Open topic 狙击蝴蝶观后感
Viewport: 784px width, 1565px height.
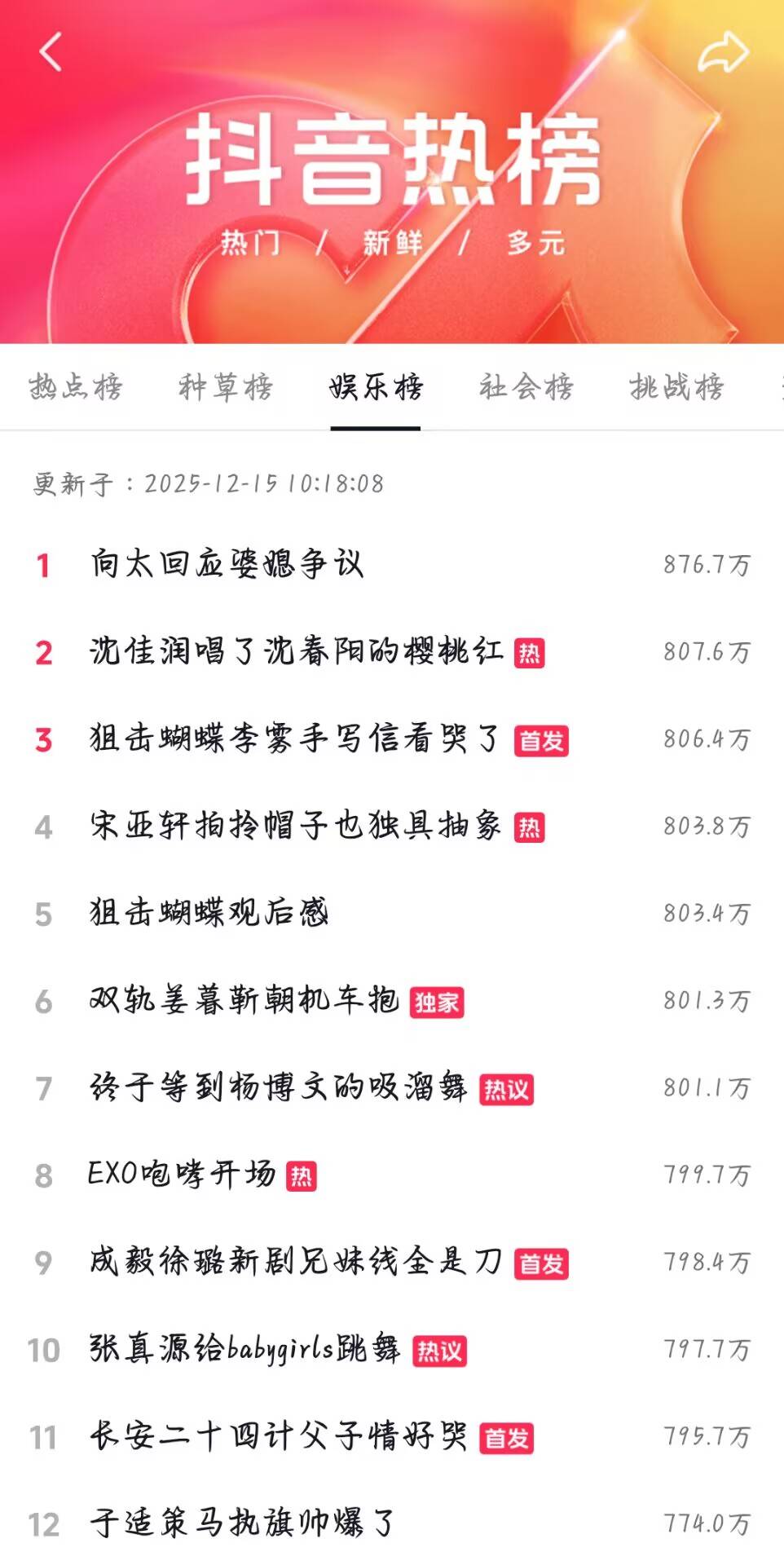pyautogui.click(x=209, y=913)
